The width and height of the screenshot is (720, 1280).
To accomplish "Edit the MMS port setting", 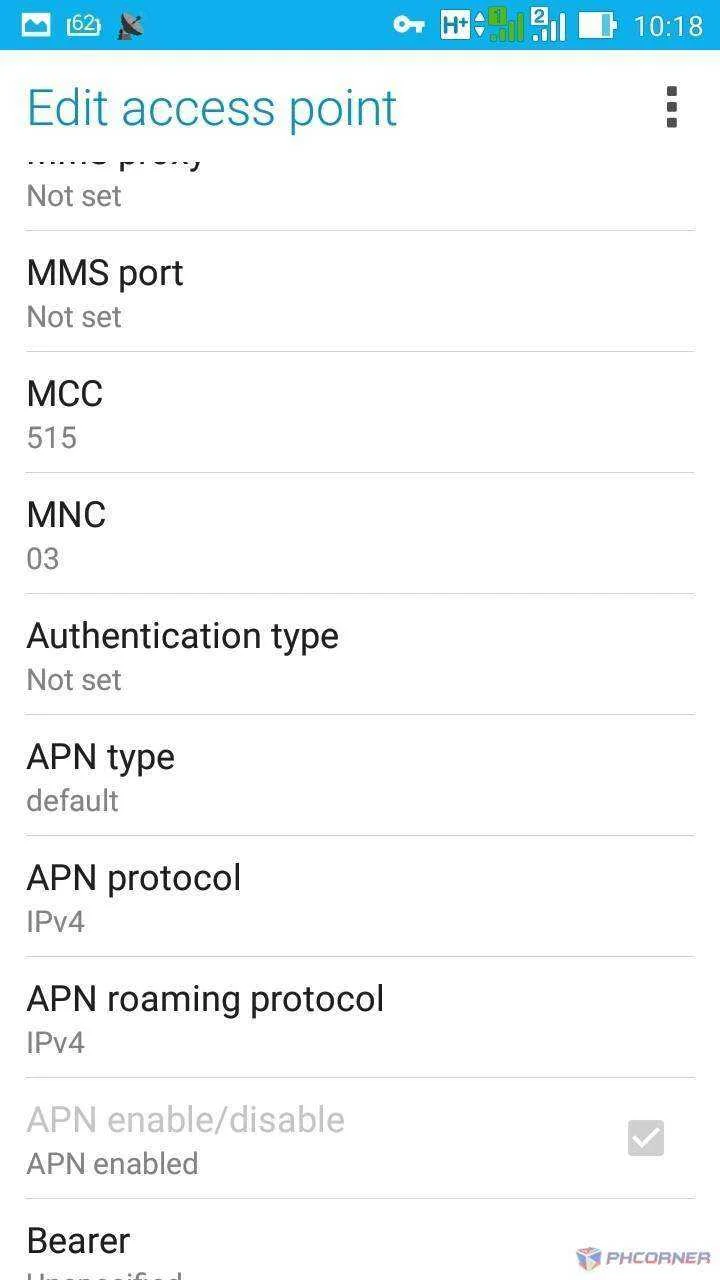I will [x=360, y=291].
